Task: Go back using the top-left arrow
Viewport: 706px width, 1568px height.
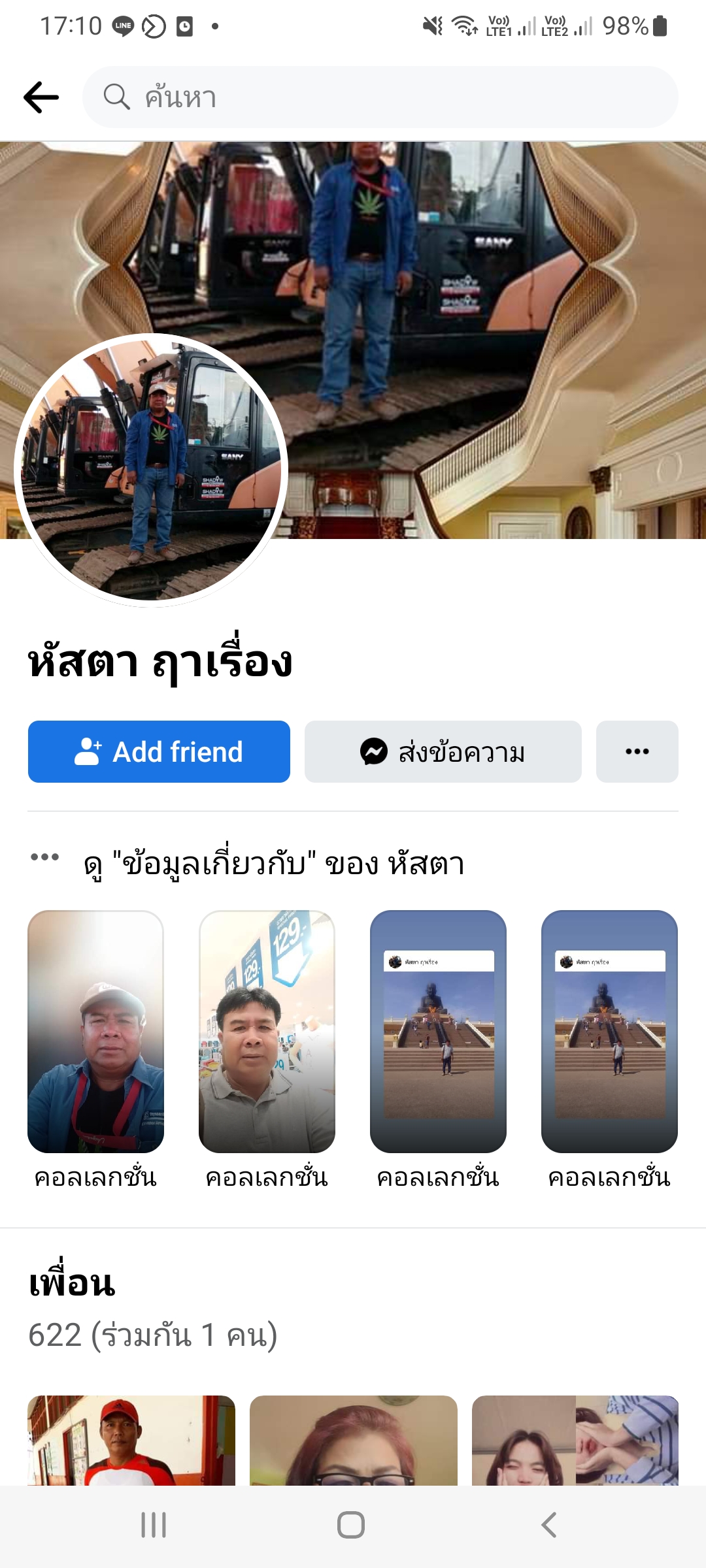Action: [41, 97]
